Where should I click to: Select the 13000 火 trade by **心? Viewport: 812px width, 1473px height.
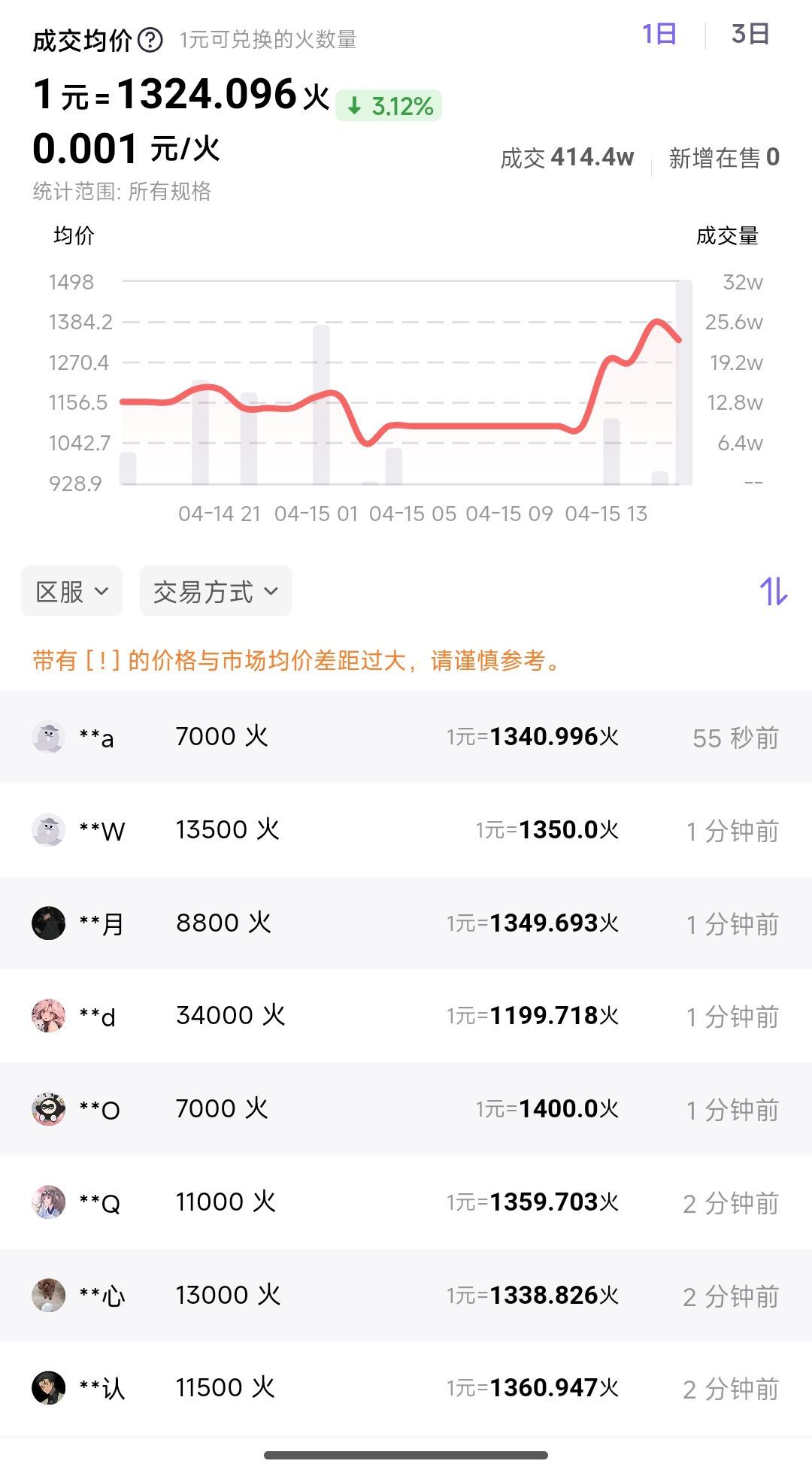[406, 1296]
